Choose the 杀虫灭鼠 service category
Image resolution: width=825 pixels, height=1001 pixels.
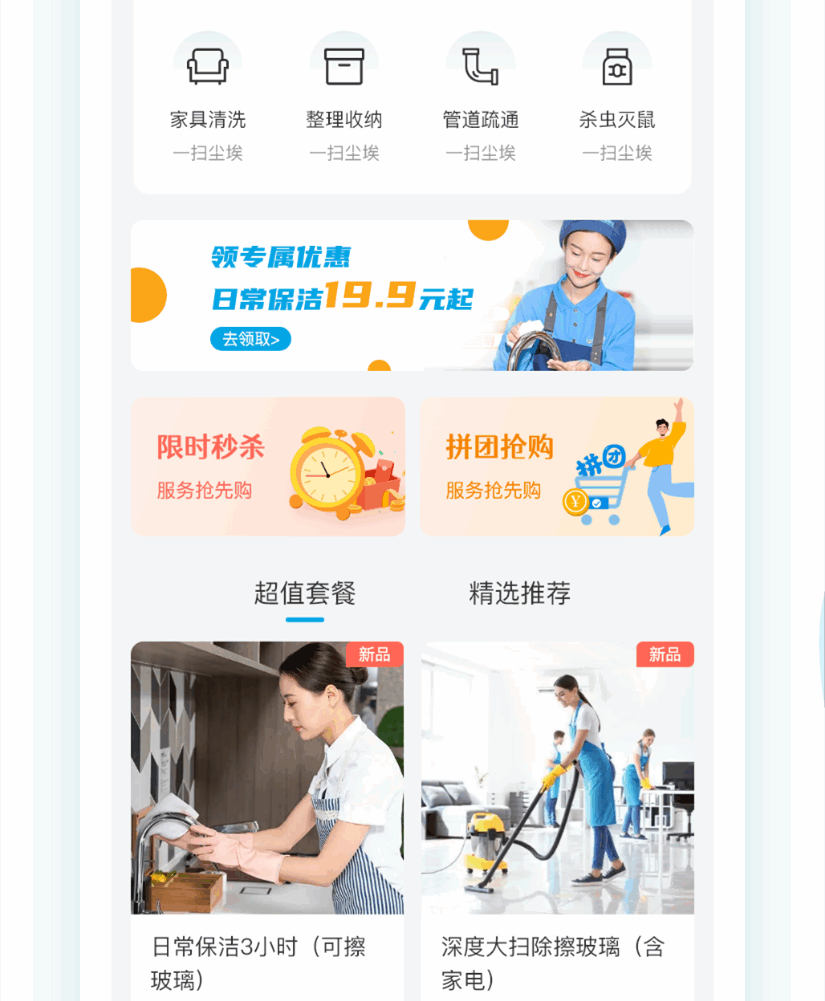617,92
